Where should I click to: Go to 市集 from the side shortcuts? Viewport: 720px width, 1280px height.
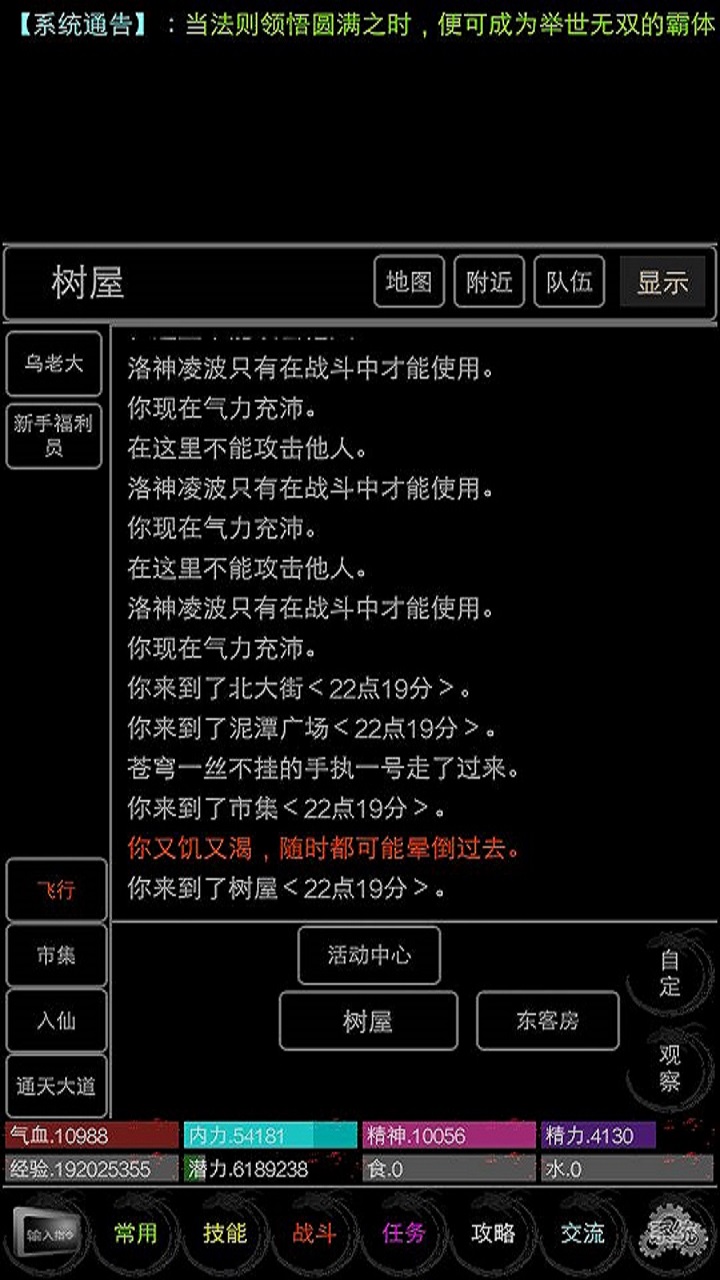click(56, 956)
